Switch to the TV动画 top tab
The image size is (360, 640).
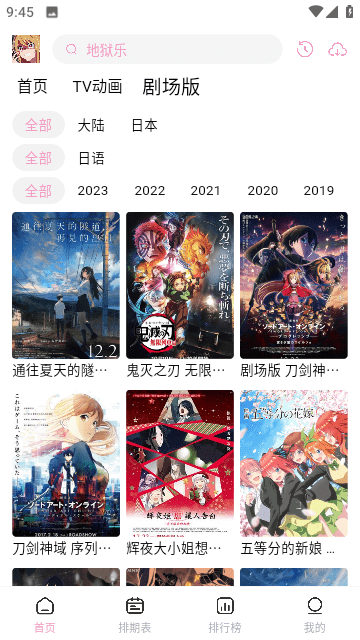(x=98, y=87)
